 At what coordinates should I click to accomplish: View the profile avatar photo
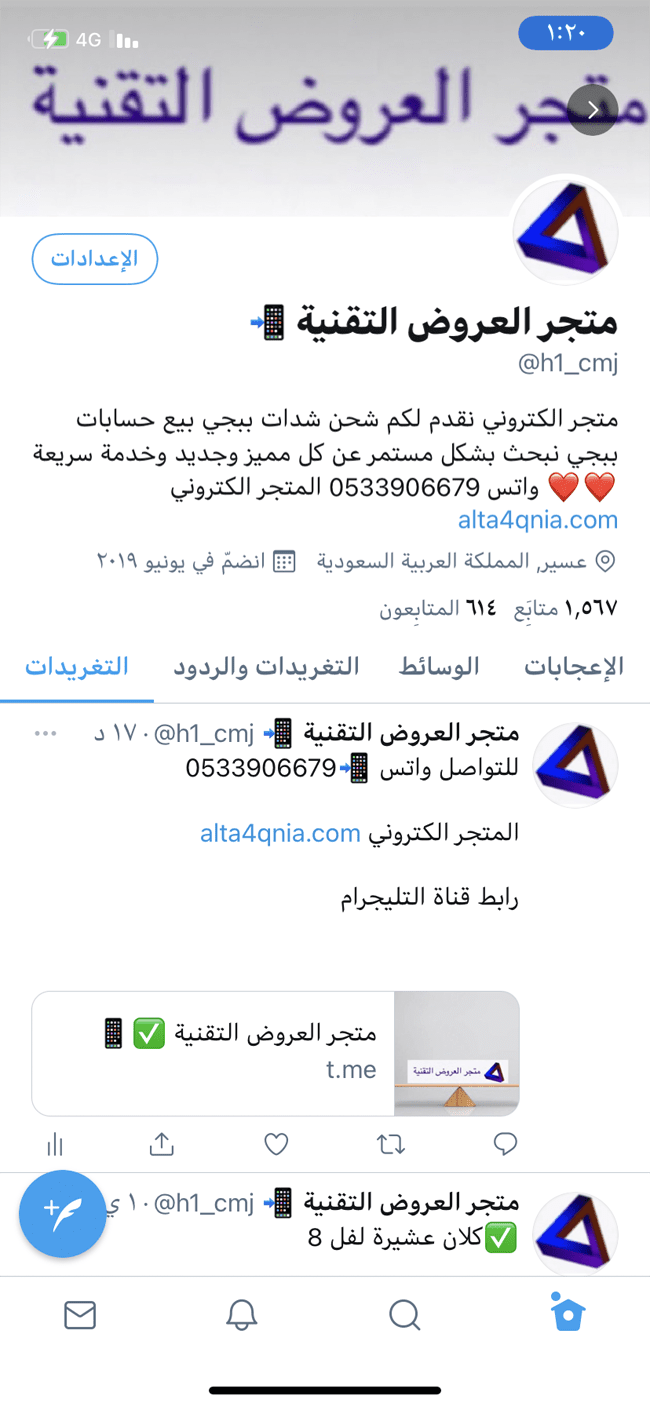[x=566, y=232]
